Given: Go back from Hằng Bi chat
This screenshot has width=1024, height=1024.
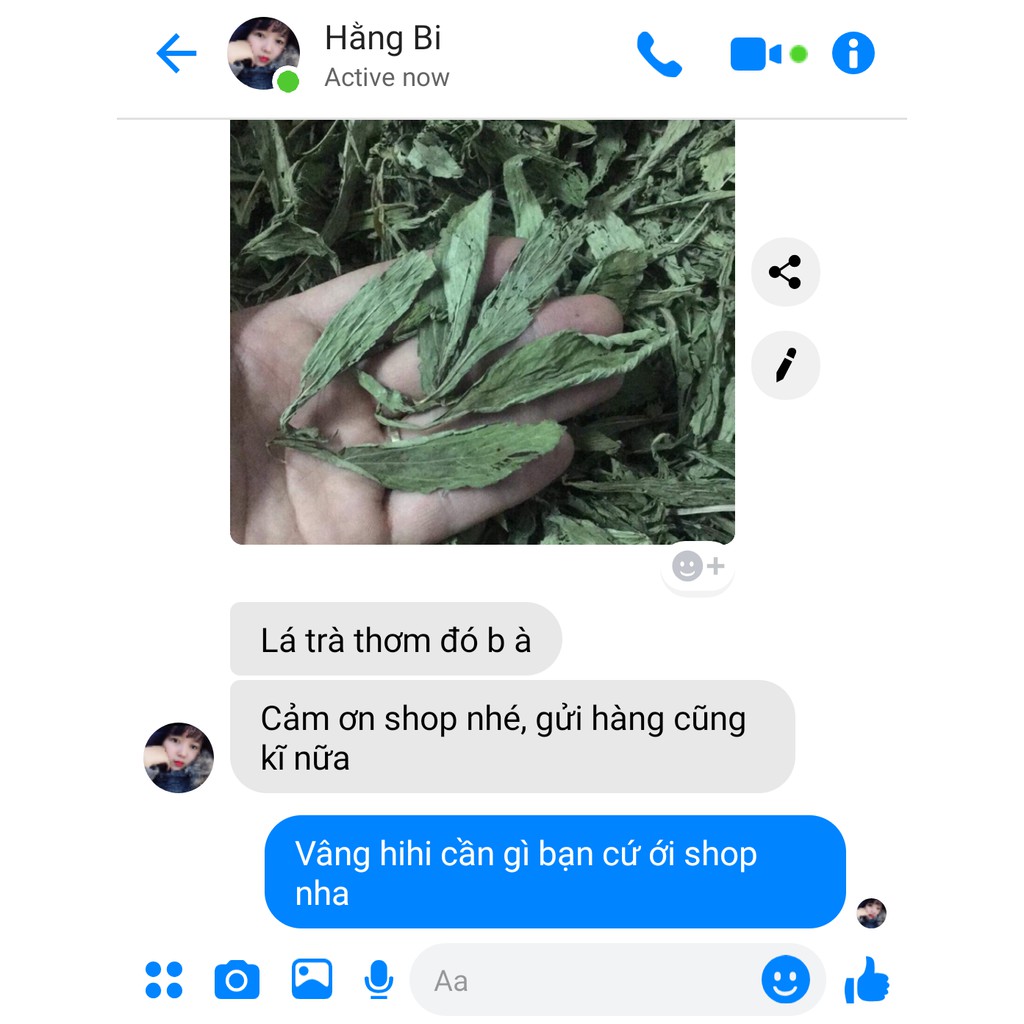Looking at the screenshot, I should point(176,54).
